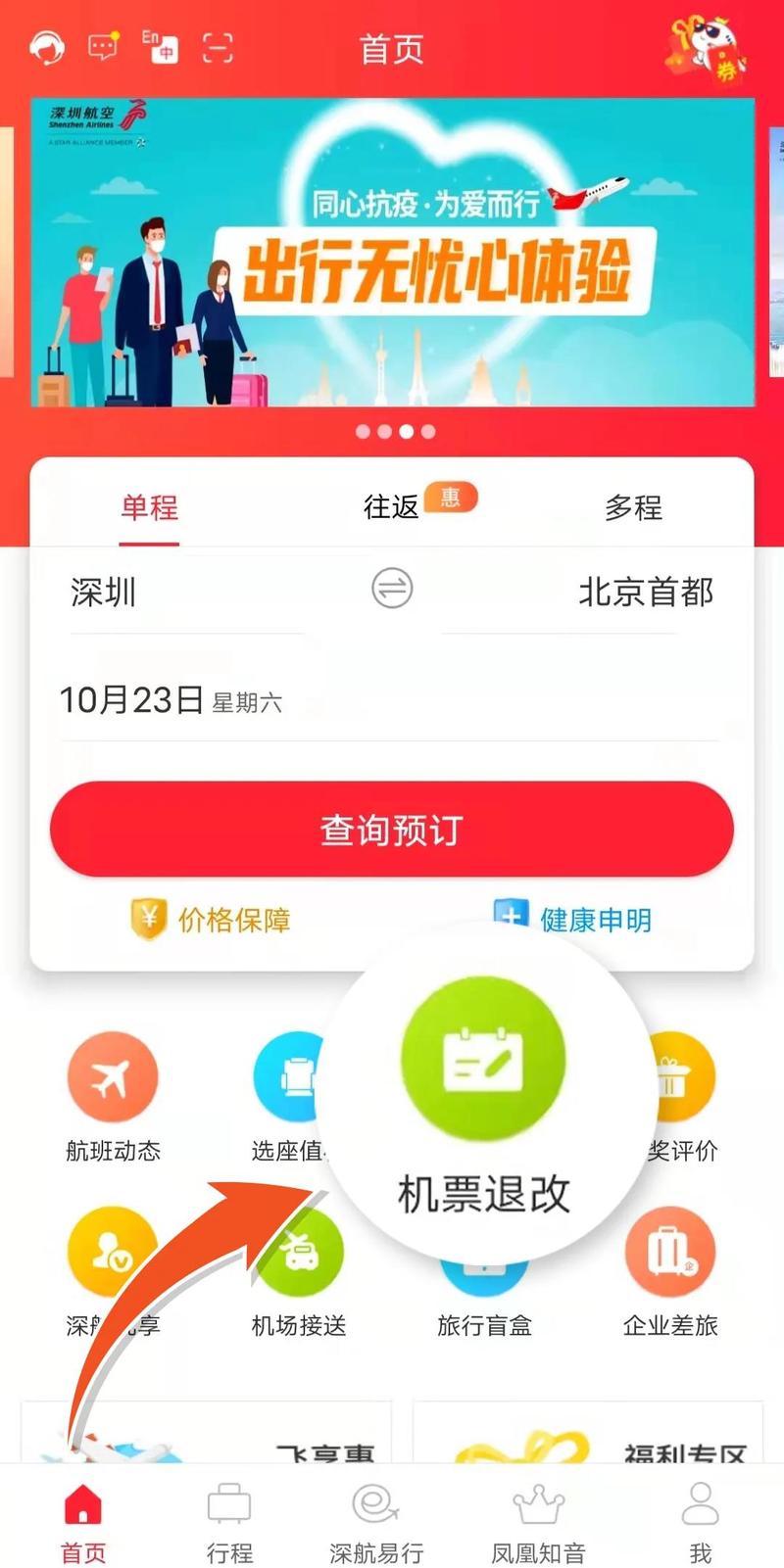784x1568 pixels.
Task: Tap the highlighted banner carousel dot
Action: click(x=407, y=430)
